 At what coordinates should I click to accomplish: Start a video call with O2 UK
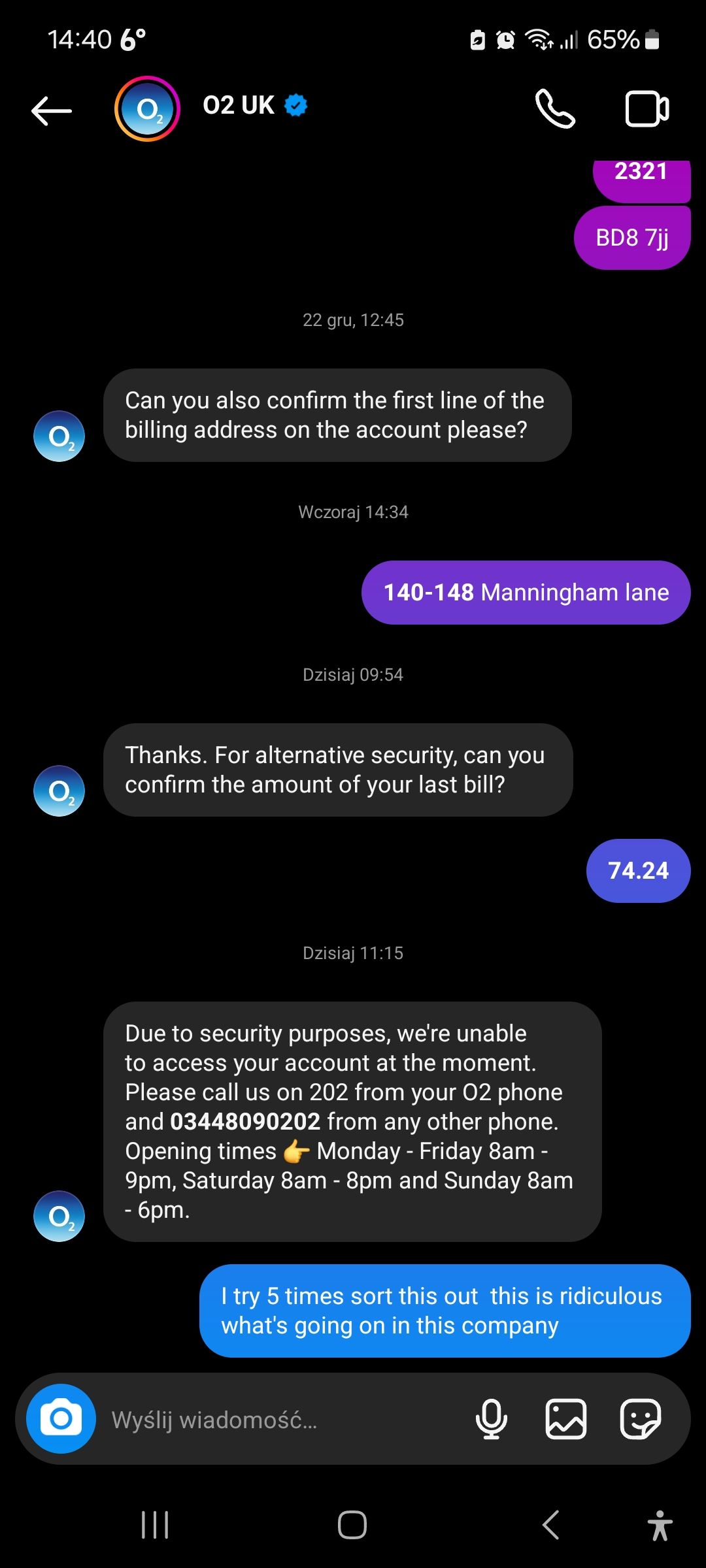647,108
